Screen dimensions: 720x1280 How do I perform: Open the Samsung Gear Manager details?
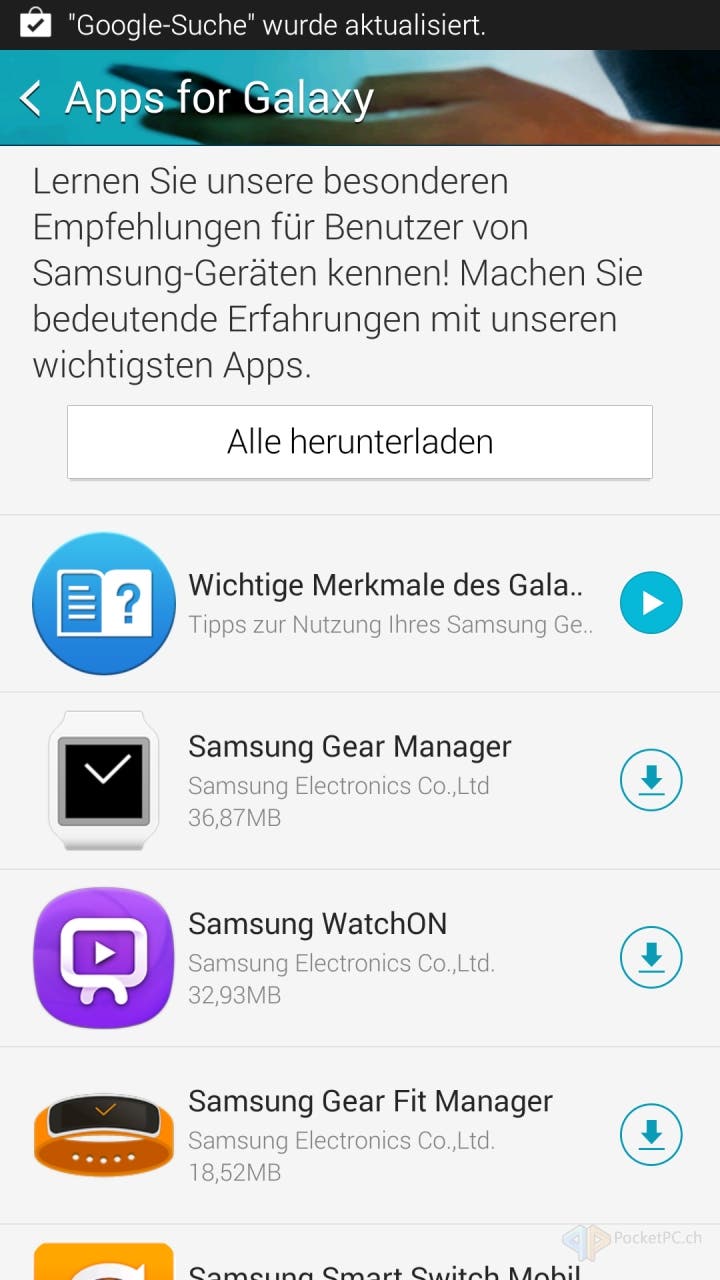point(360,781)
